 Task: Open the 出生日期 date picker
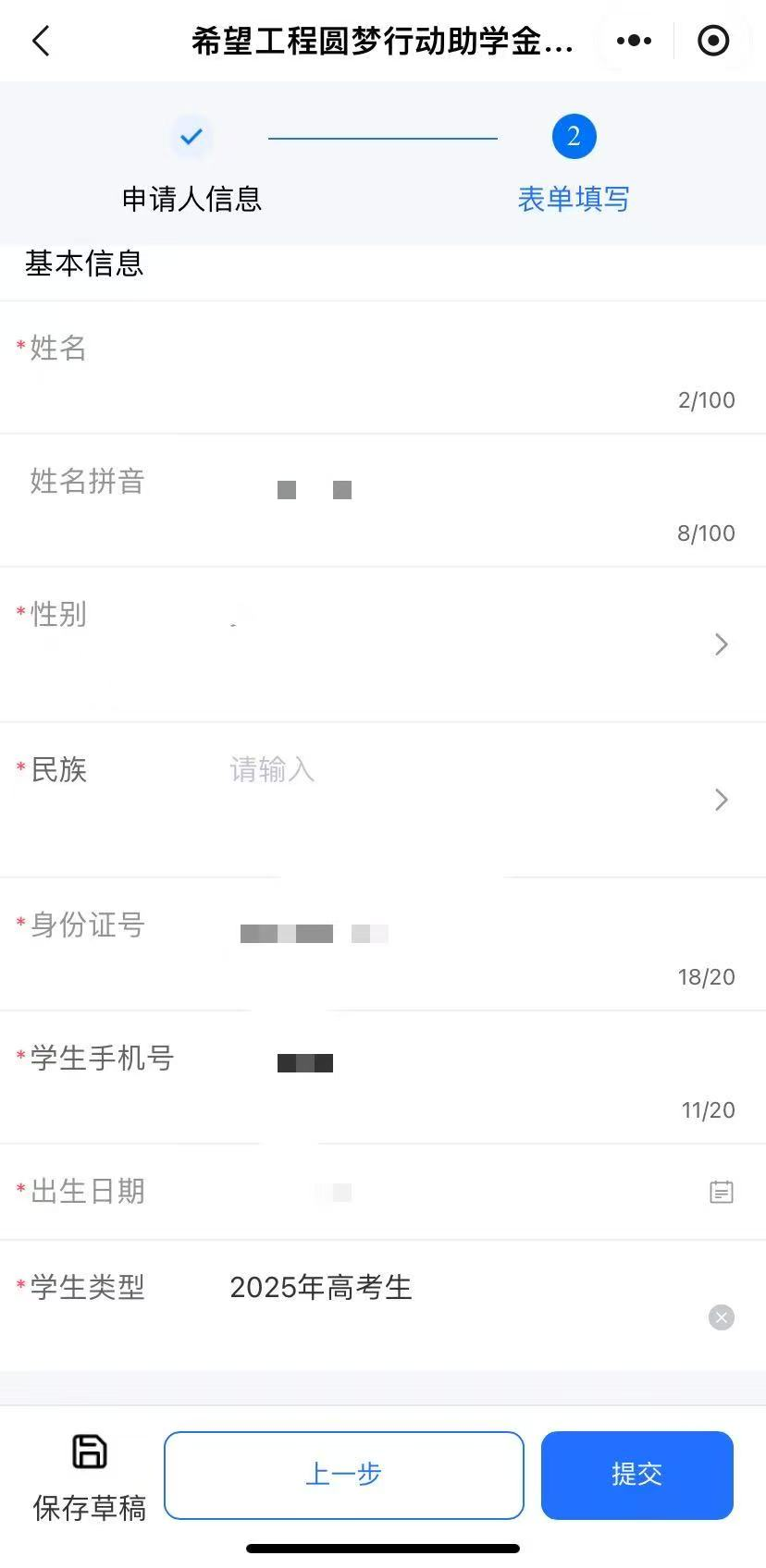point(383,1193)
